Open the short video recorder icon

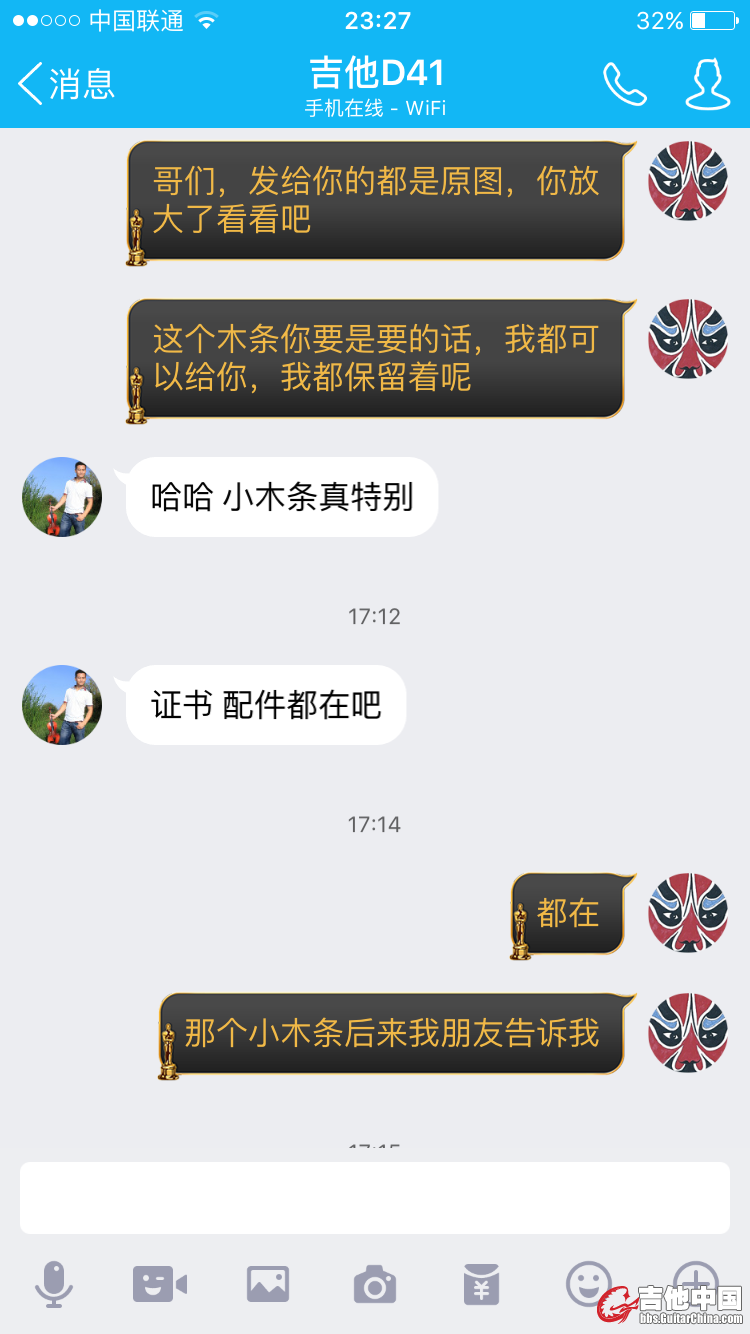coord(160,1283)
